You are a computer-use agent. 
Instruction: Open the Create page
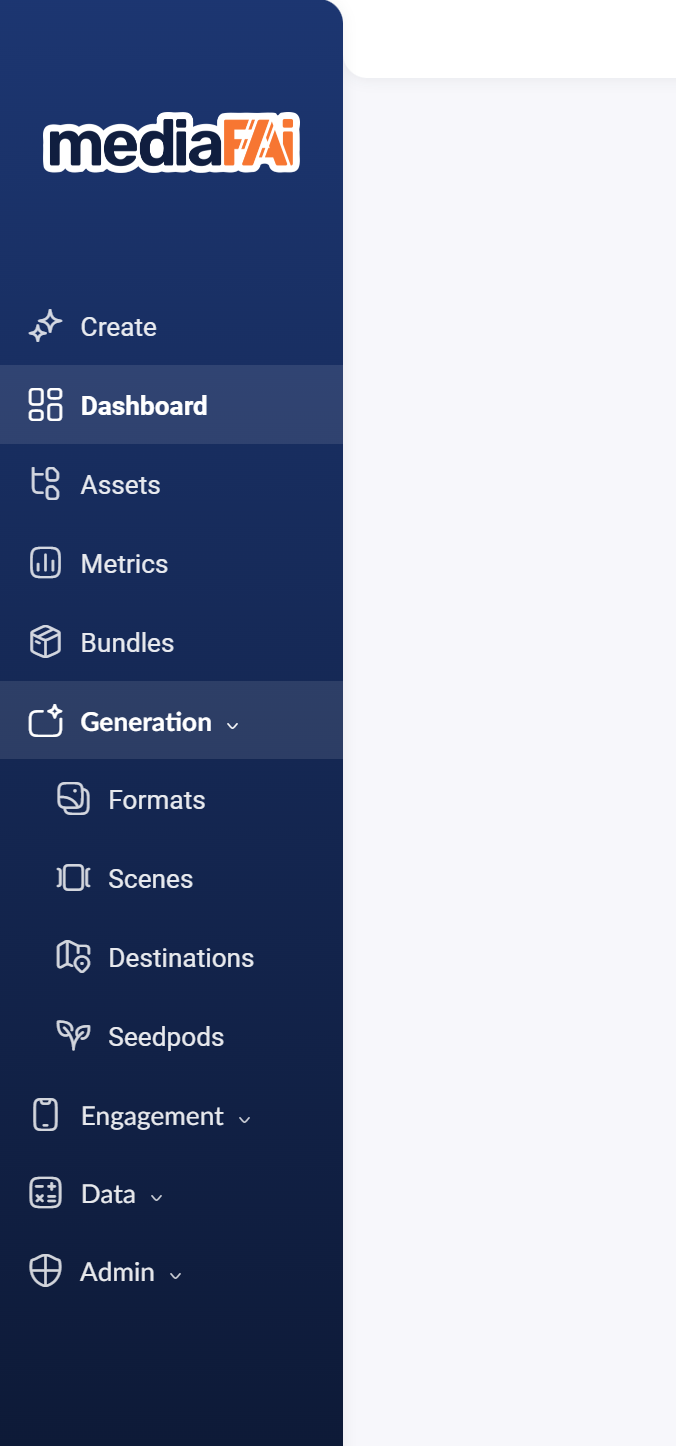pos(171,327)
